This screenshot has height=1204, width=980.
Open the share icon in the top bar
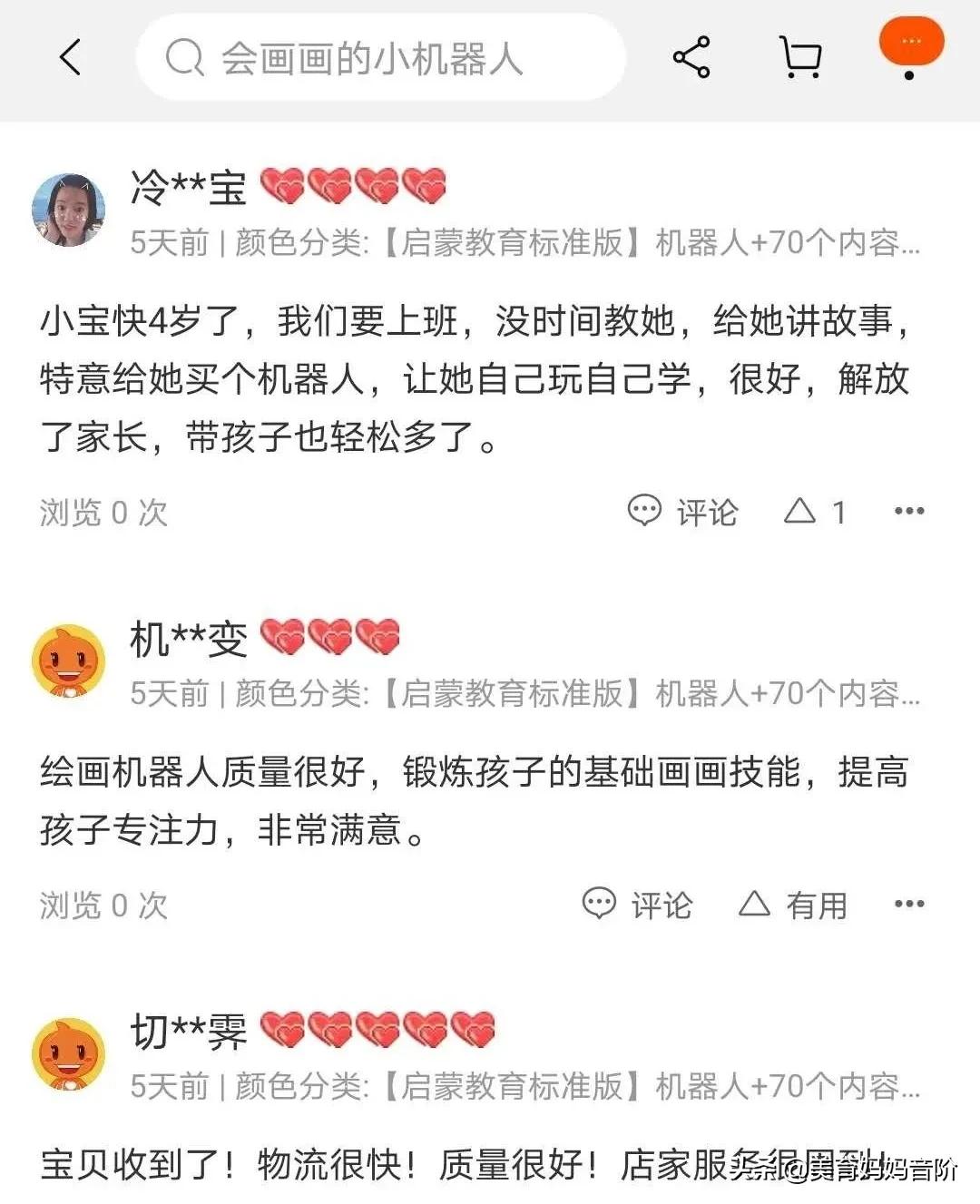[691, 56]
